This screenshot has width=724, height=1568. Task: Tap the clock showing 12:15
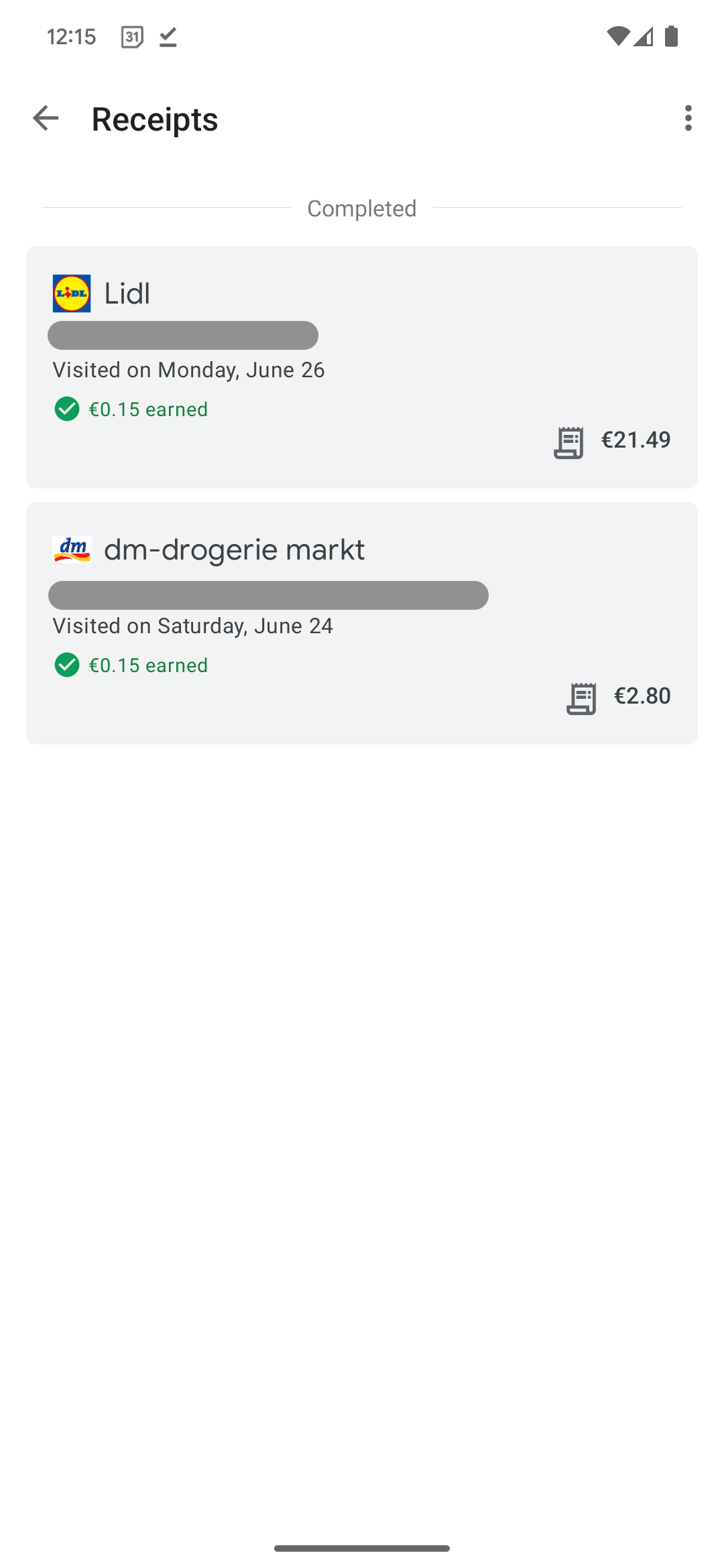[x=71, y=36]
